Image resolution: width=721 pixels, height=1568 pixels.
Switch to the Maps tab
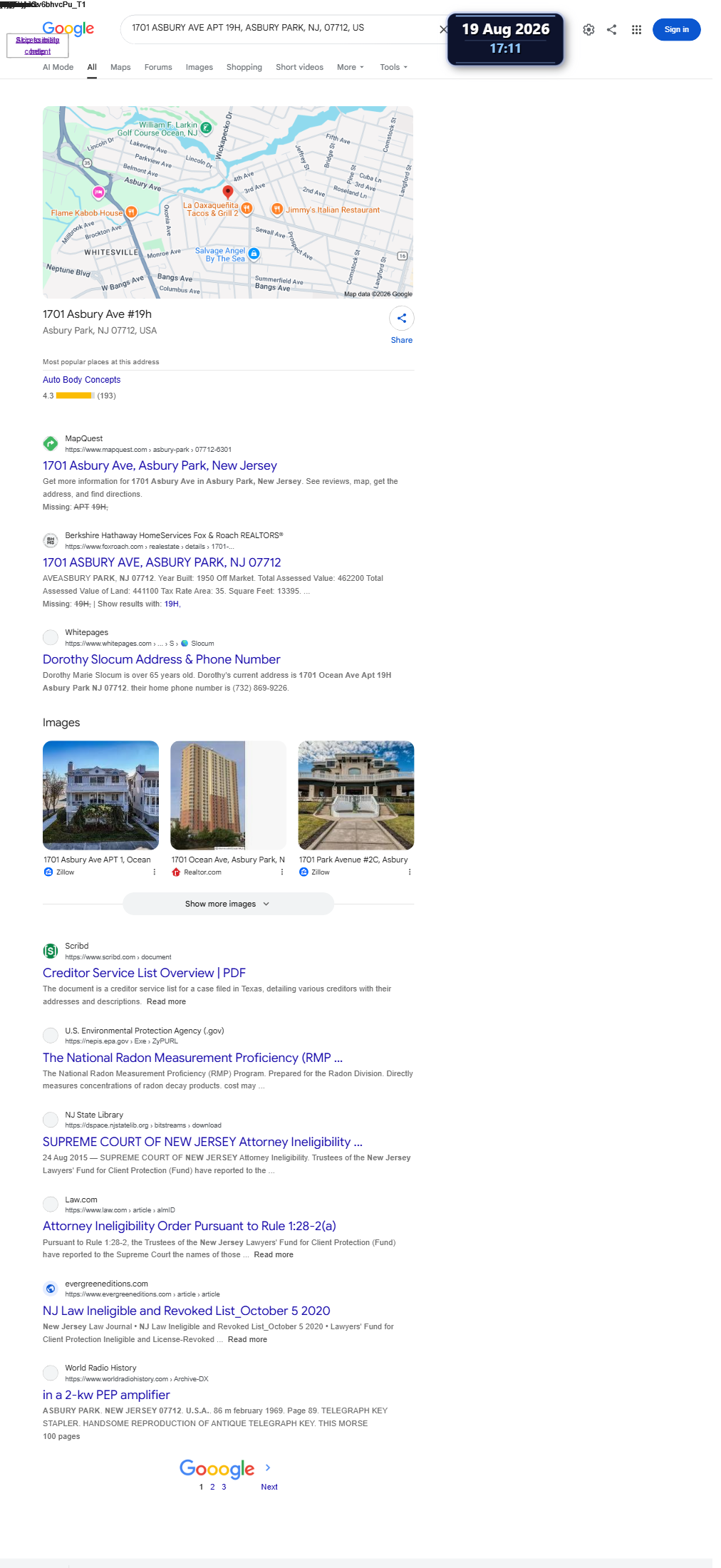tap(120, 67)
